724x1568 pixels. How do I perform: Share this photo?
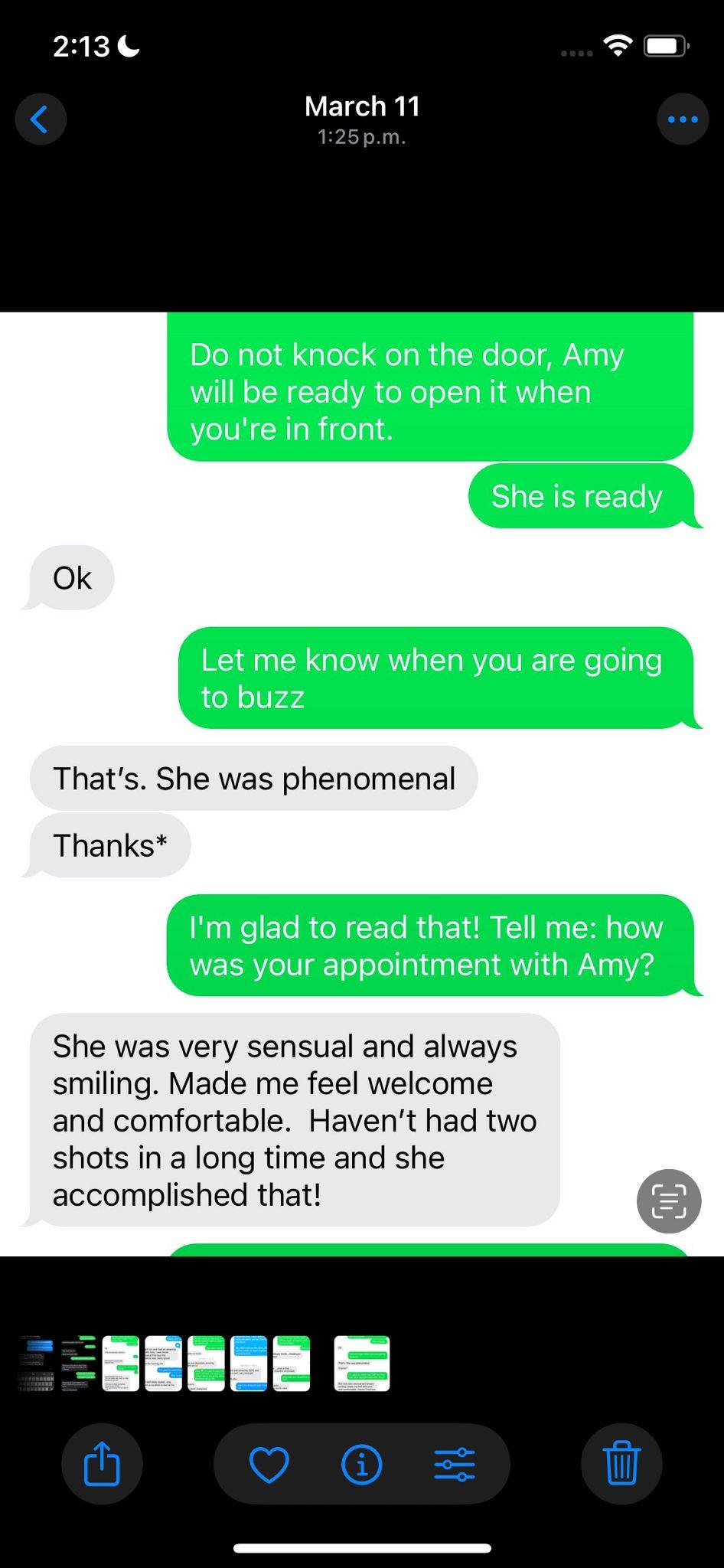pos(102,1464)
